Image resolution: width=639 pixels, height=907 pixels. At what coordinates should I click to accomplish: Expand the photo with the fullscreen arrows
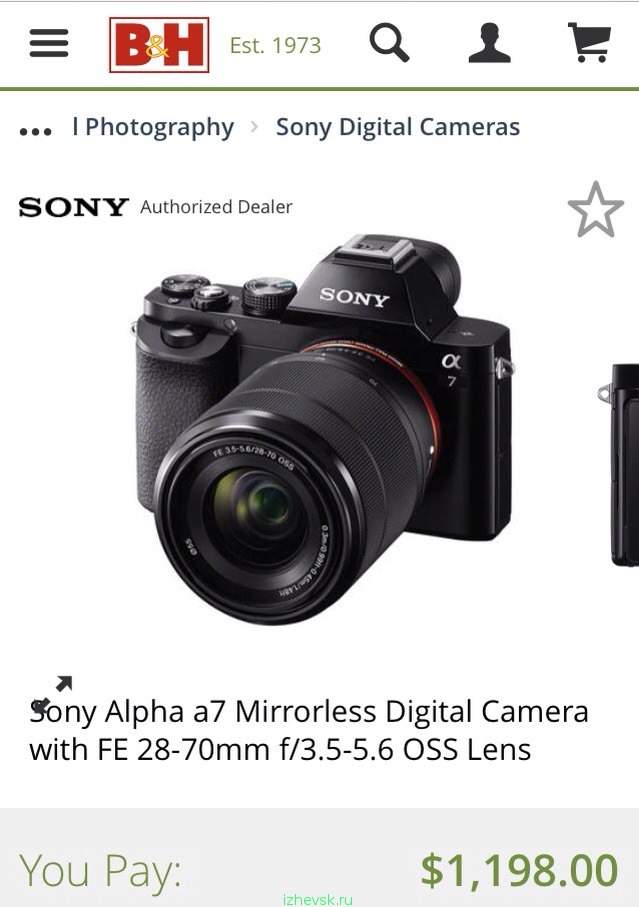coord(52,693)
